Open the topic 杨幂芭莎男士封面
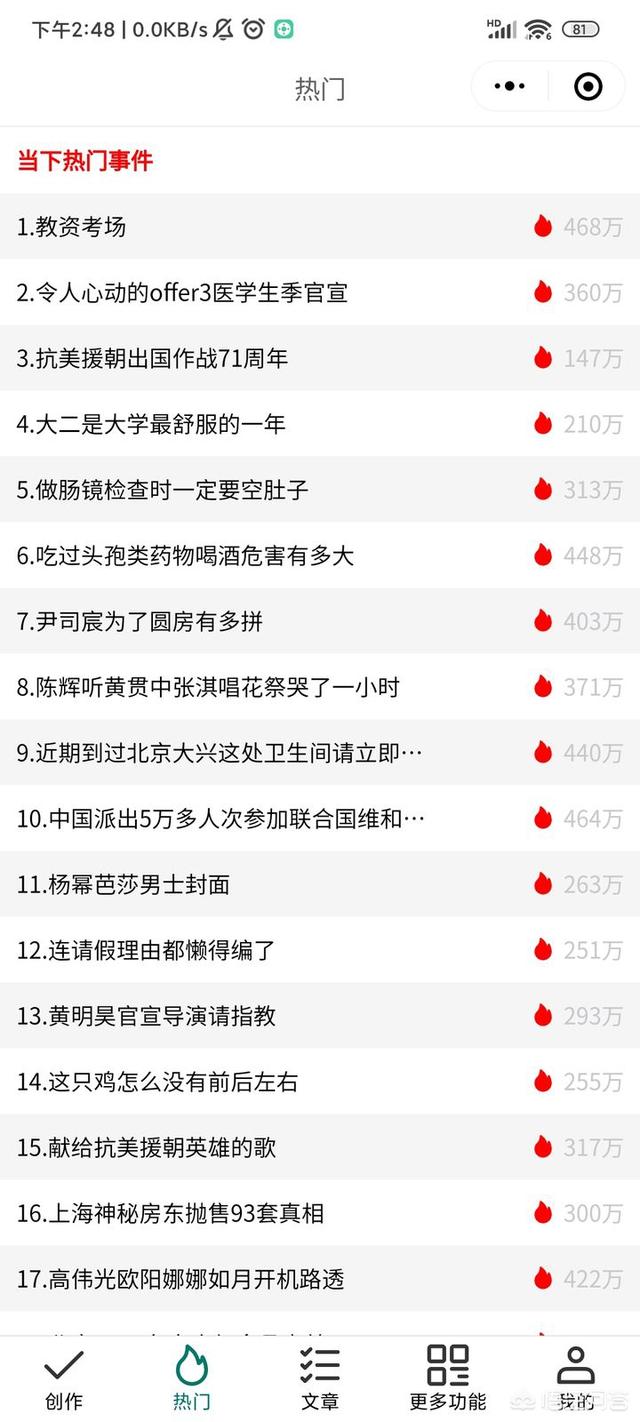The height and width of the screenshot is (1422, 640). tap(123, 885)
